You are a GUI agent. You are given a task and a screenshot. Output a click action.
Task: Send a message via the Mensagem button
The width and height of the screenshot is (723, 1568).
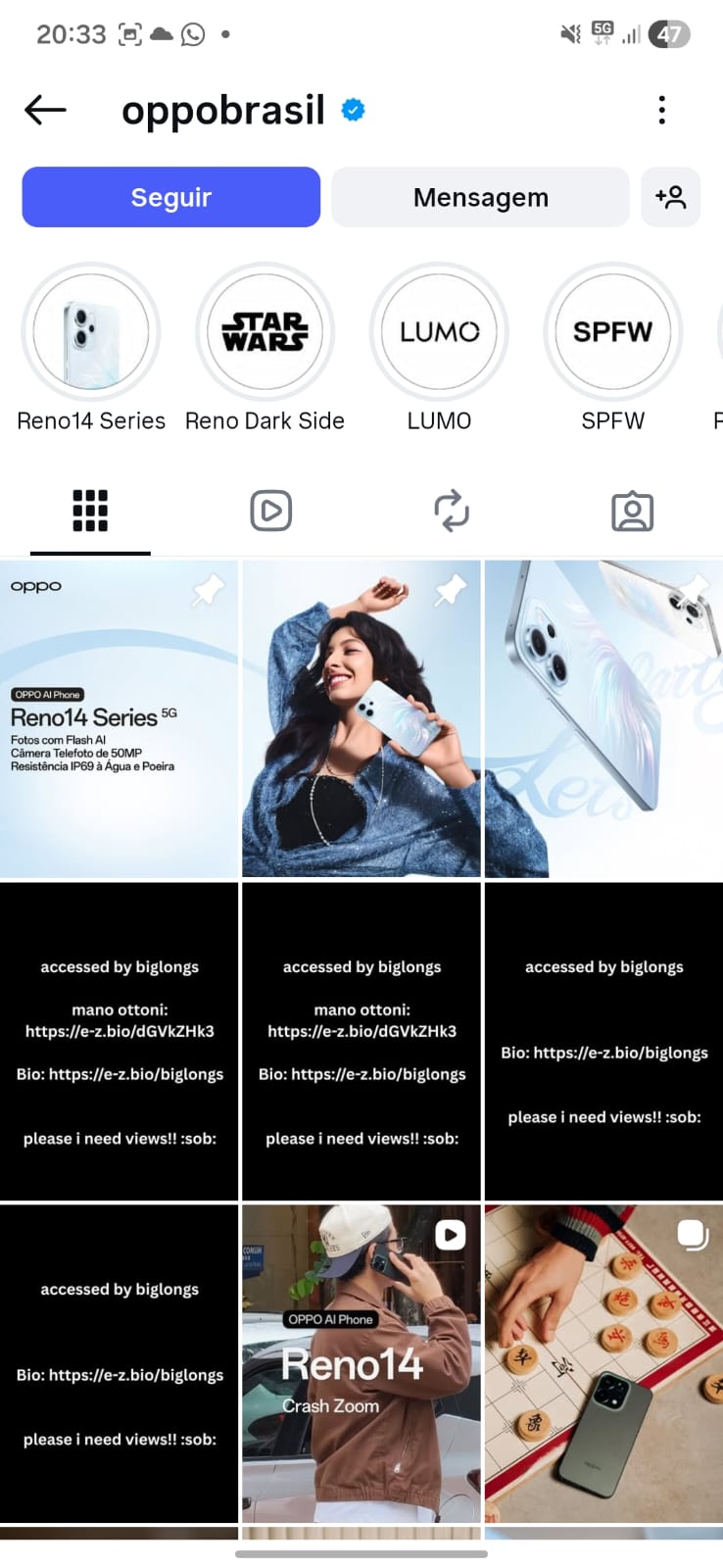pos(480,197)
